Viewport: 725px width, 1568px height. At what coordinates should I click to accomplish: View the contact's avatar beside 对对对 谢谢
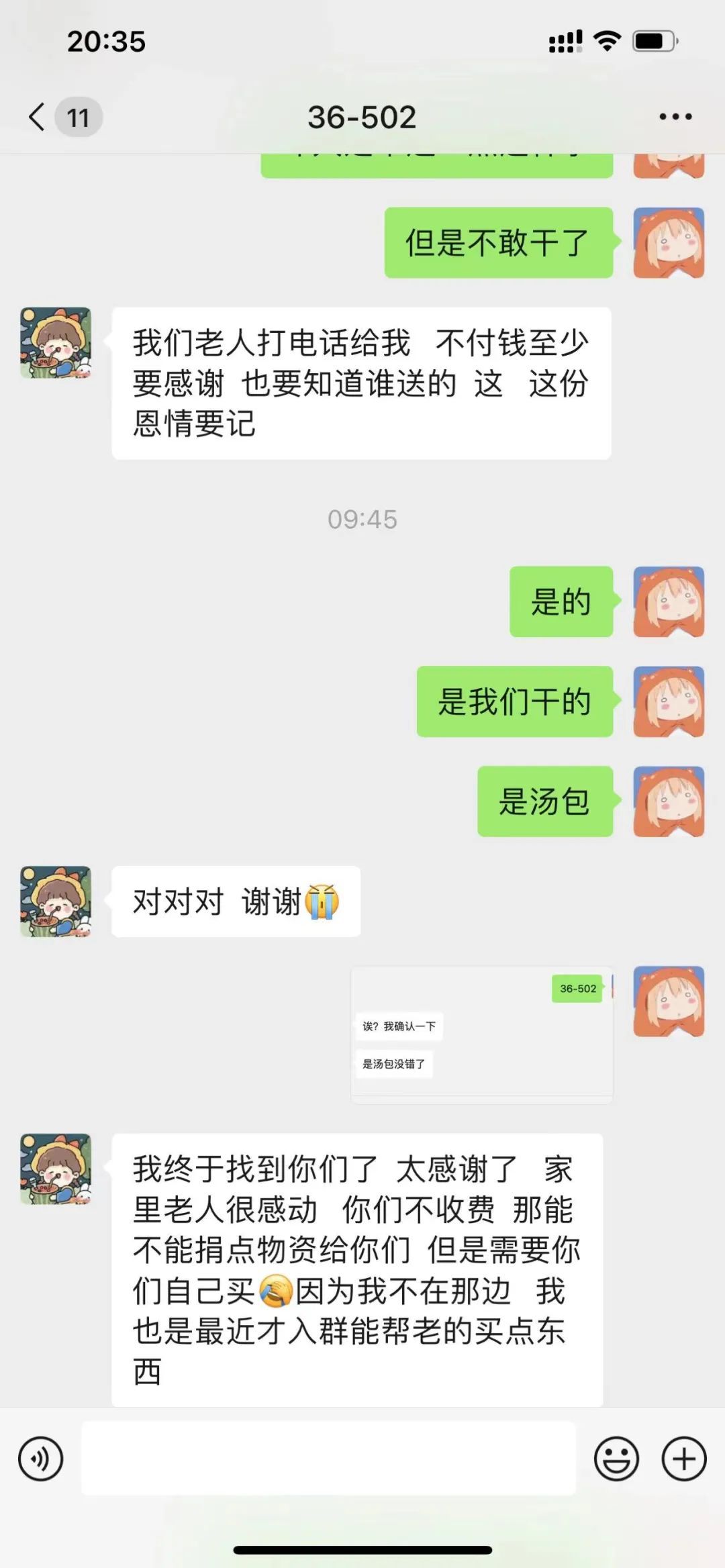[56, 901]
